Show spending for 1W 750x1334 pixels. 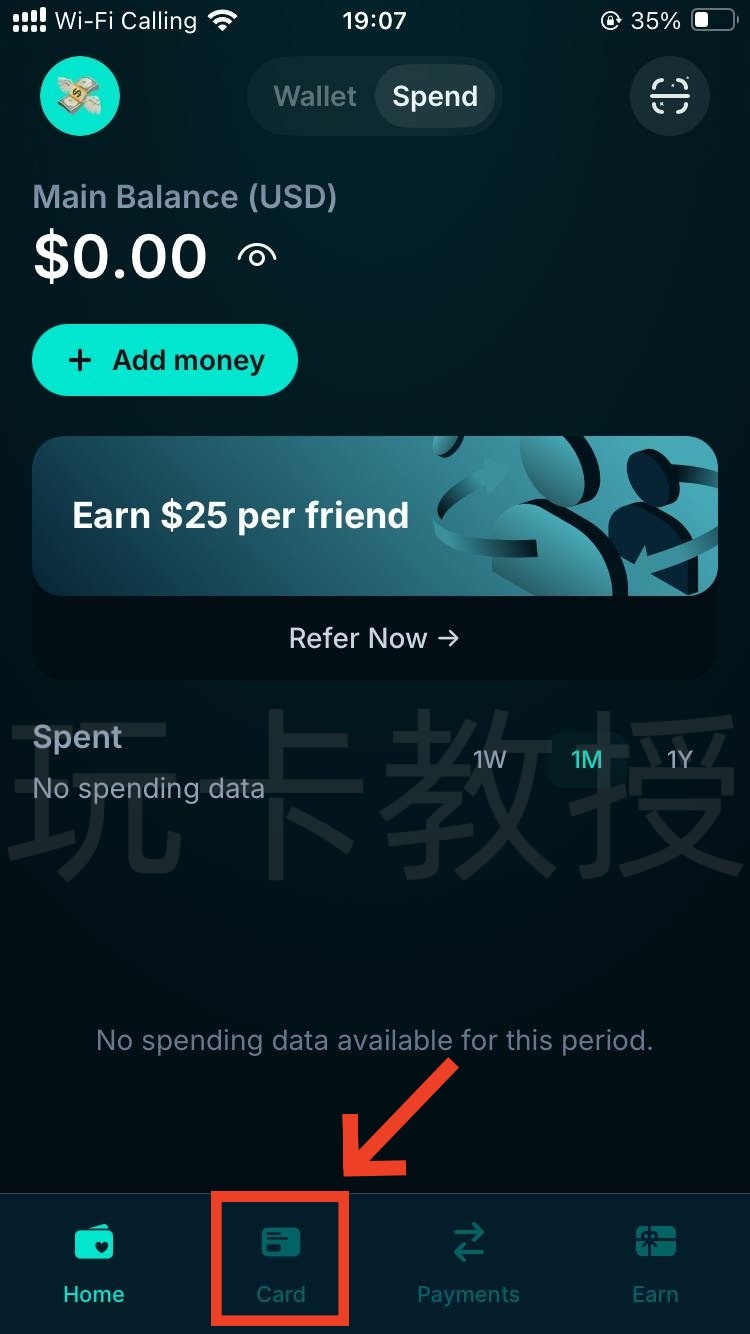click(x=490, y=760)
